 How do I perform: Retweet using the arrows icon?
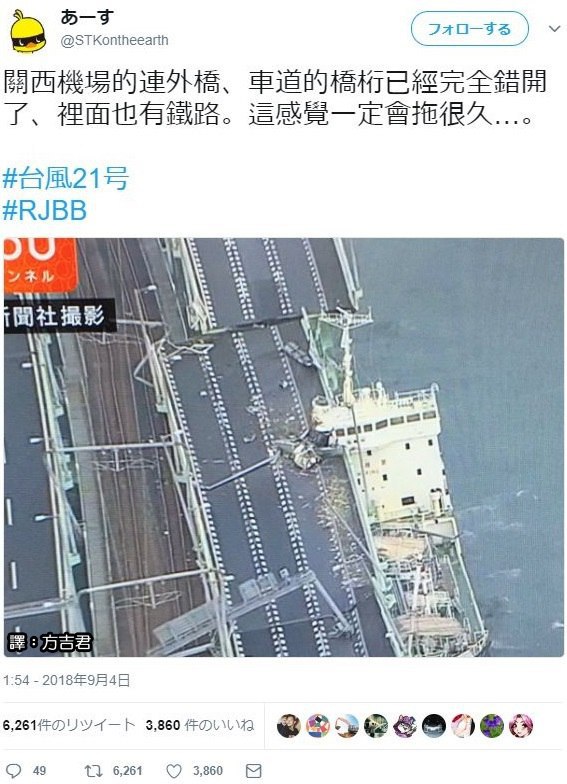coord(92,770)
